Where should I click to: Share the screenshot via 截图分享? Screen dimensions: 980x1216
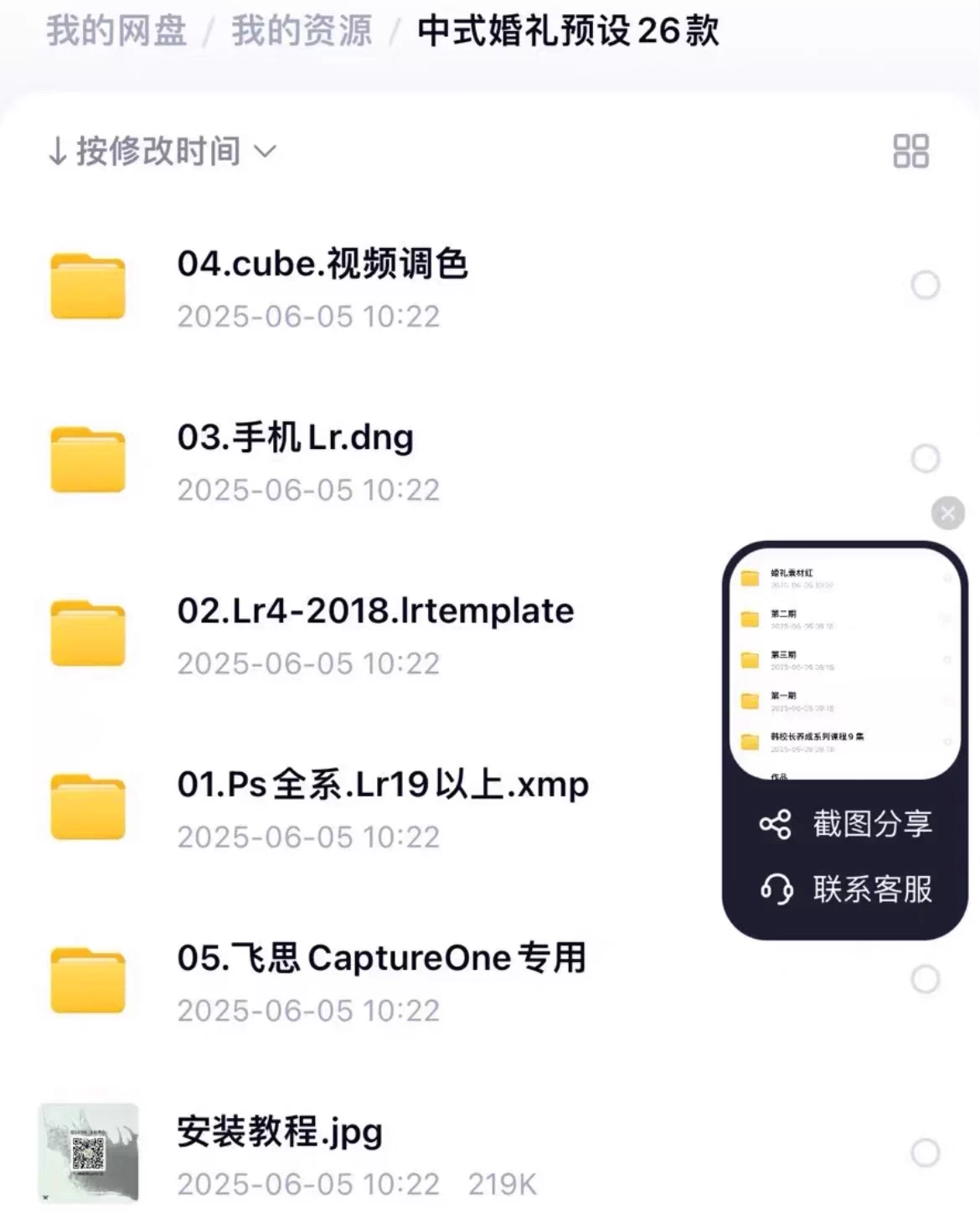(x=846, y=824)
